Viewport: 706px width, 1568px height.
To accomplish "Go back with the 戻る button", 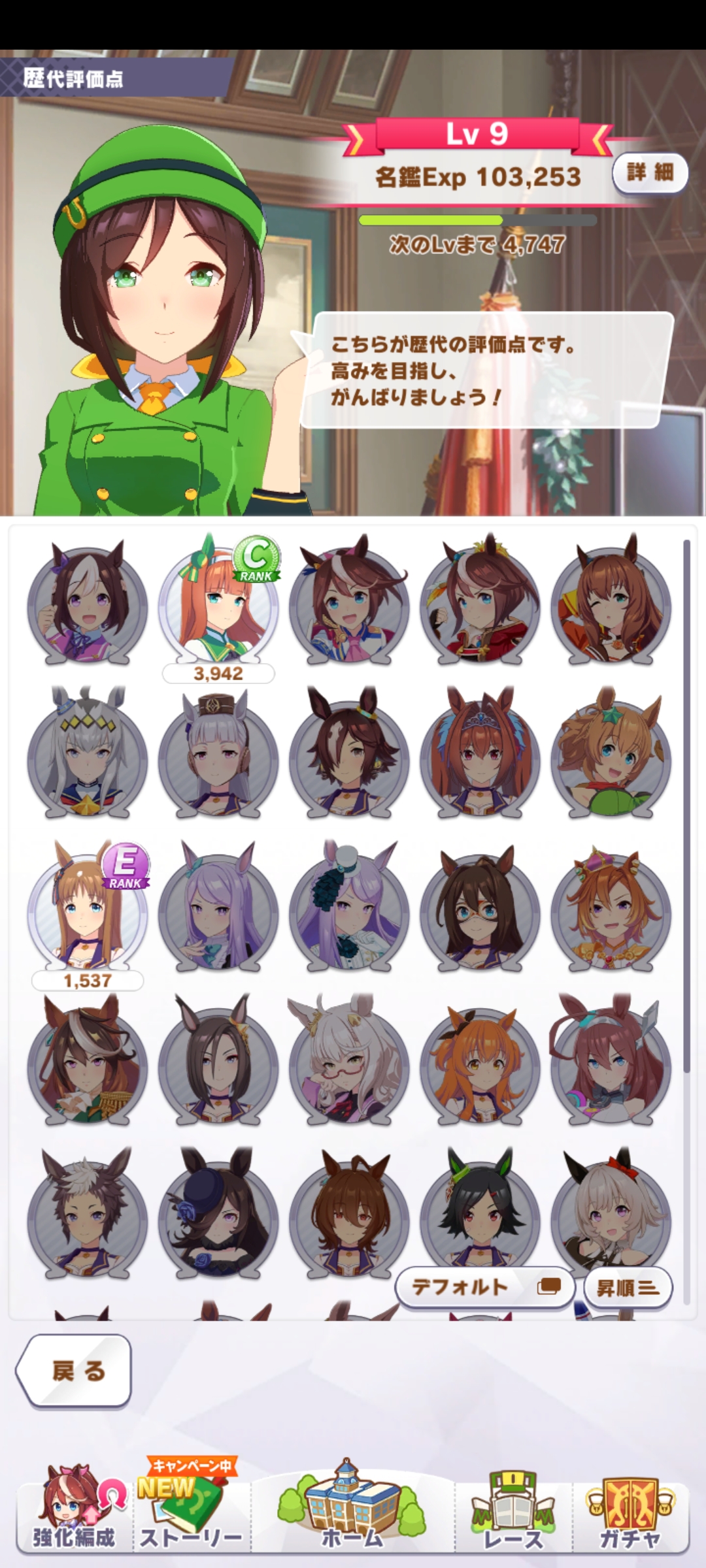I will 75,1370.
